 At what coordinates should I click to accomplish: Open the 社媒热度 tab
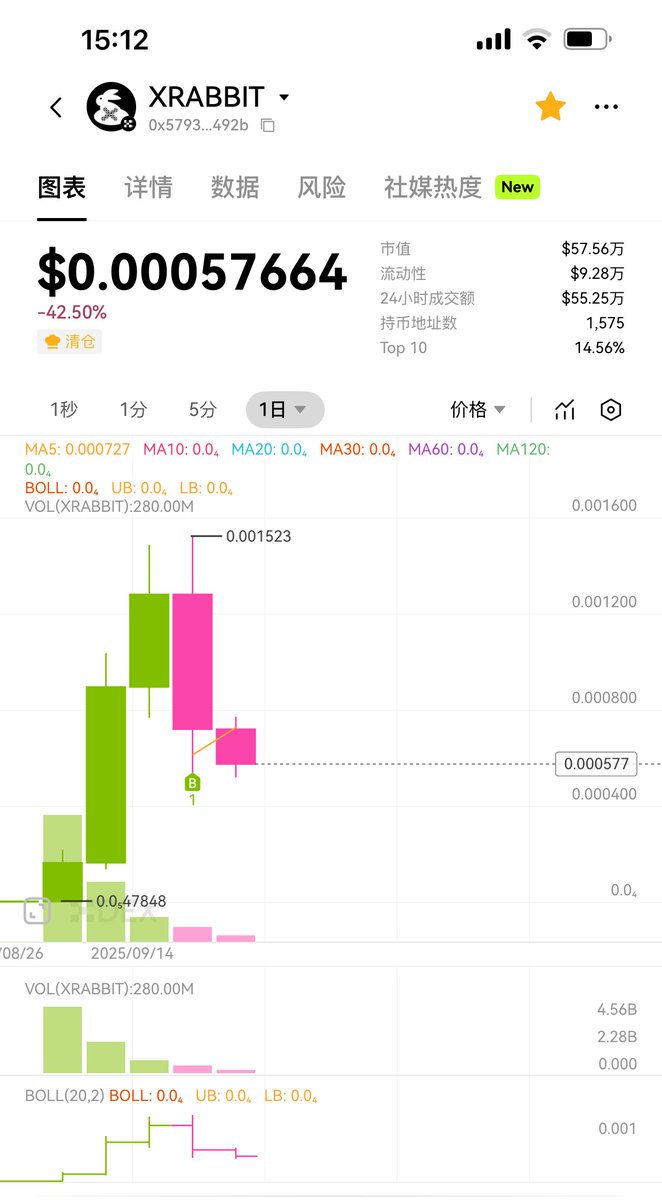[433, 187]
